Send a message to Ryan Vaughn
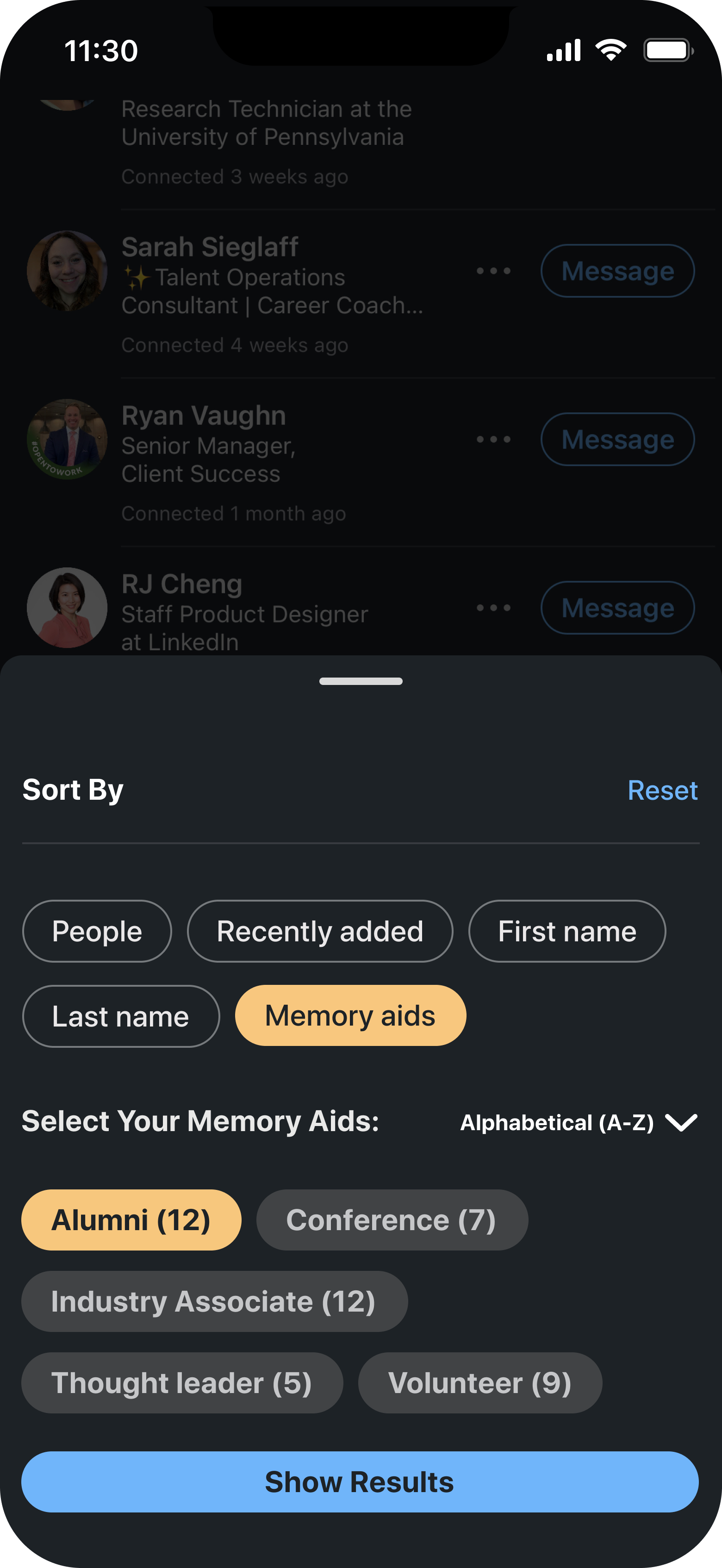The image size is (722, 1568). (618, 440)
